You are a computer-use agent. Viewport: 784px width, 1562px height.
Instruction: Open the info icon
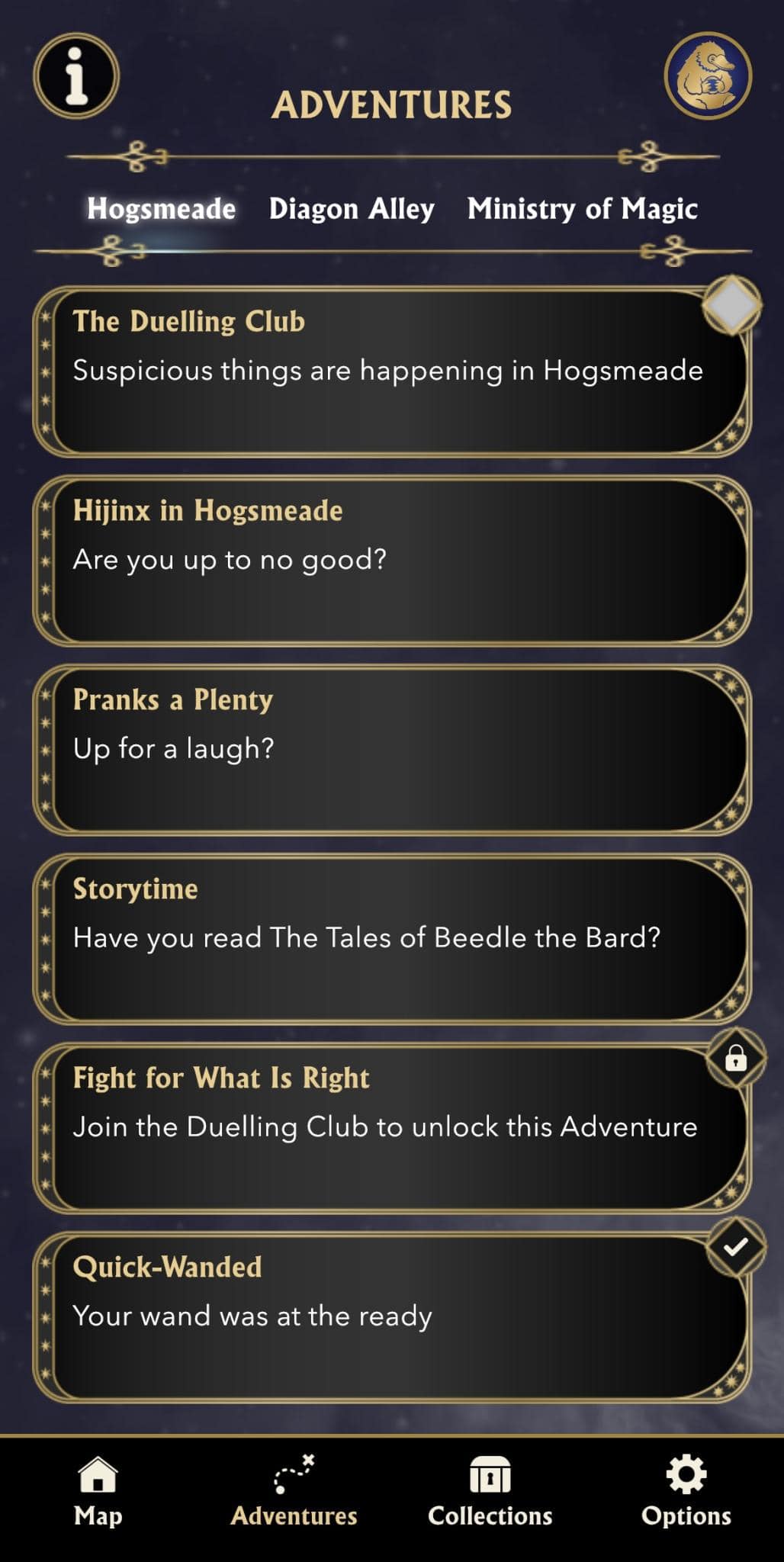[x=76, y=76]
